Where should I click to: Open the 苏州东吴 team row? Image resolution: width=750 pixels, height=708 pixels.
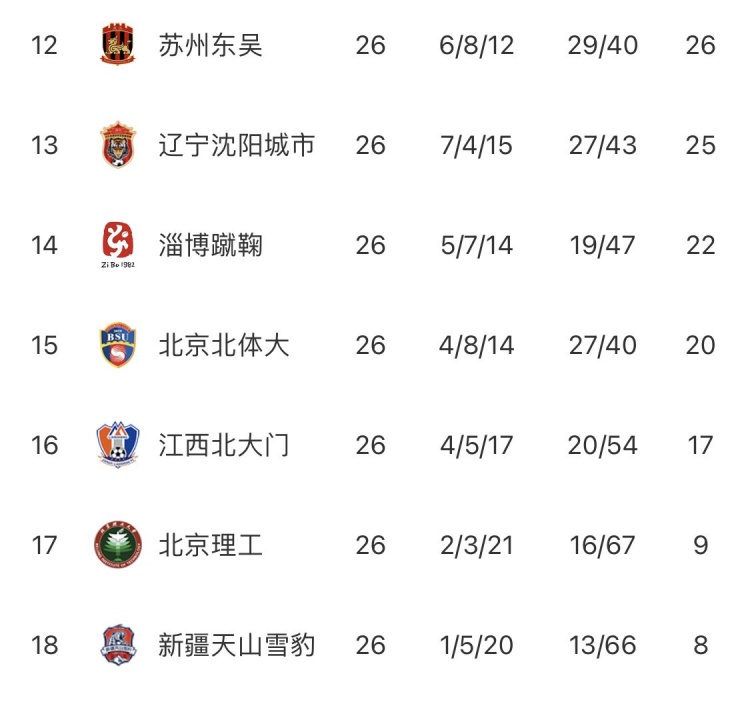point(211,45)
